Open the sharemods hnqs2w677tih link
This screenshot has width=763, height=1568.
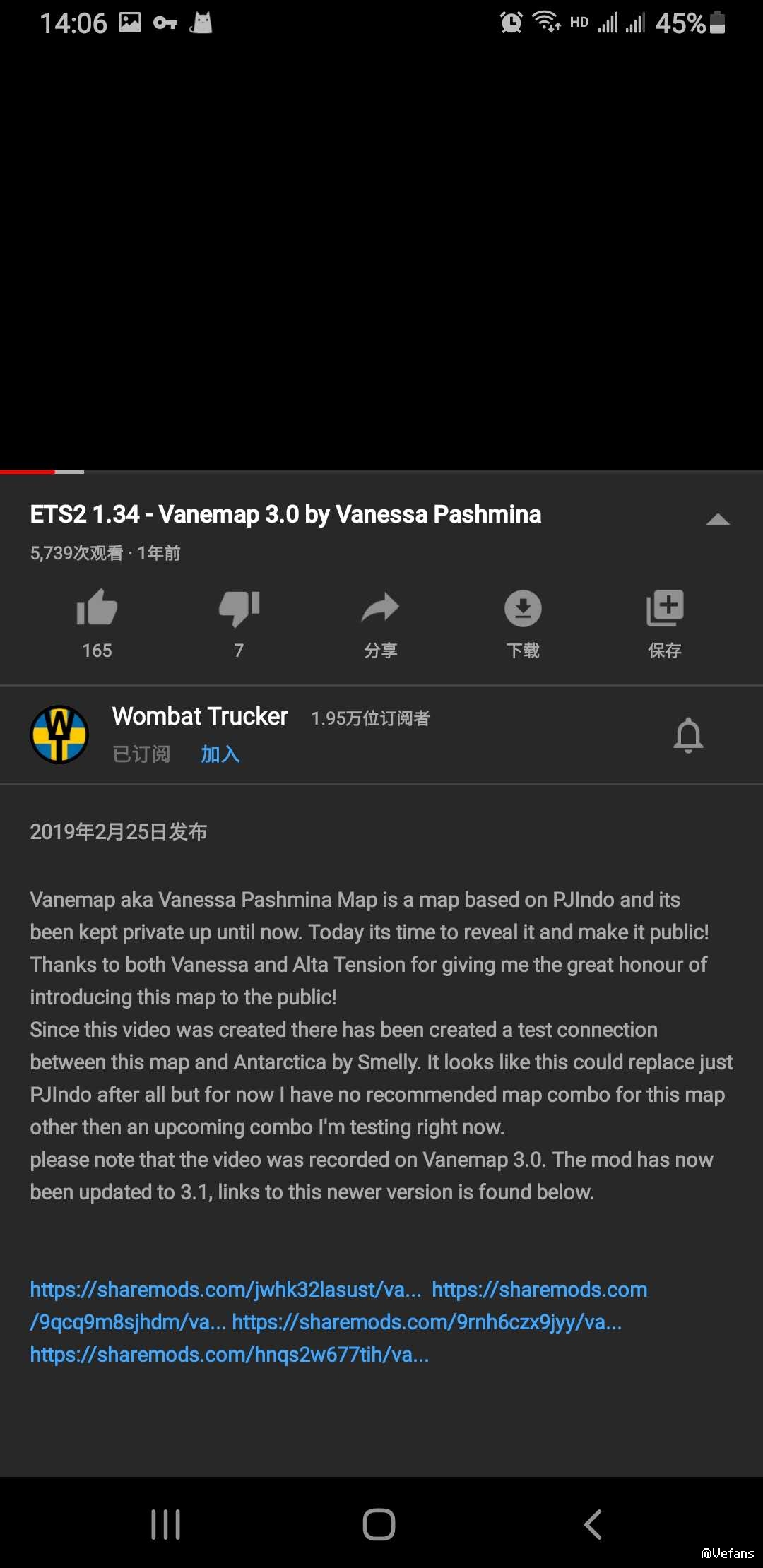229,1355
